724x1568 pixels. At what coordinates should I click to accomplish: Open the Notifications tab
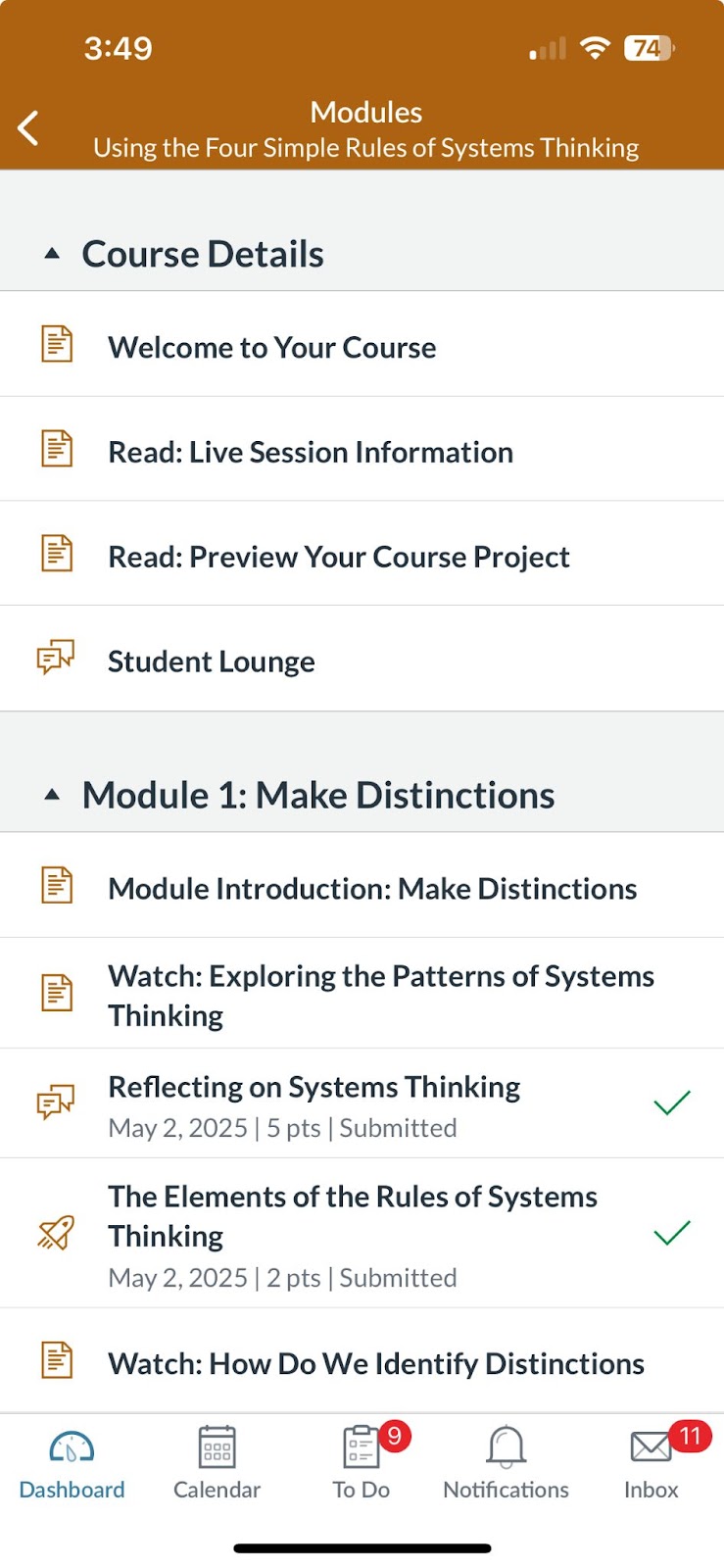tap(506, 1464)
